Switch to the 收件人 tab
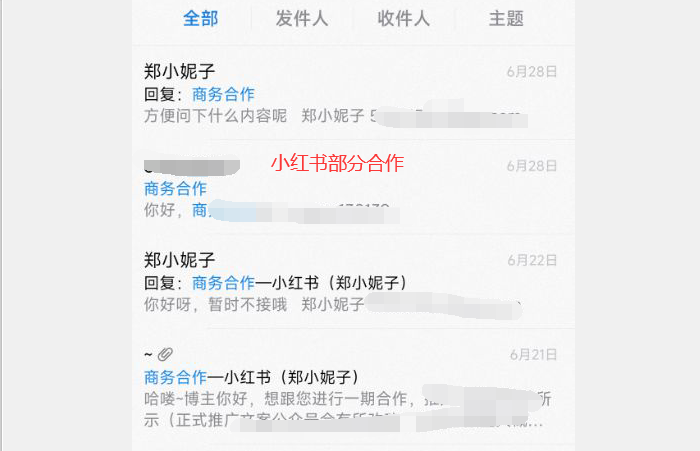 pyautogui.click(x=404, y=18)
